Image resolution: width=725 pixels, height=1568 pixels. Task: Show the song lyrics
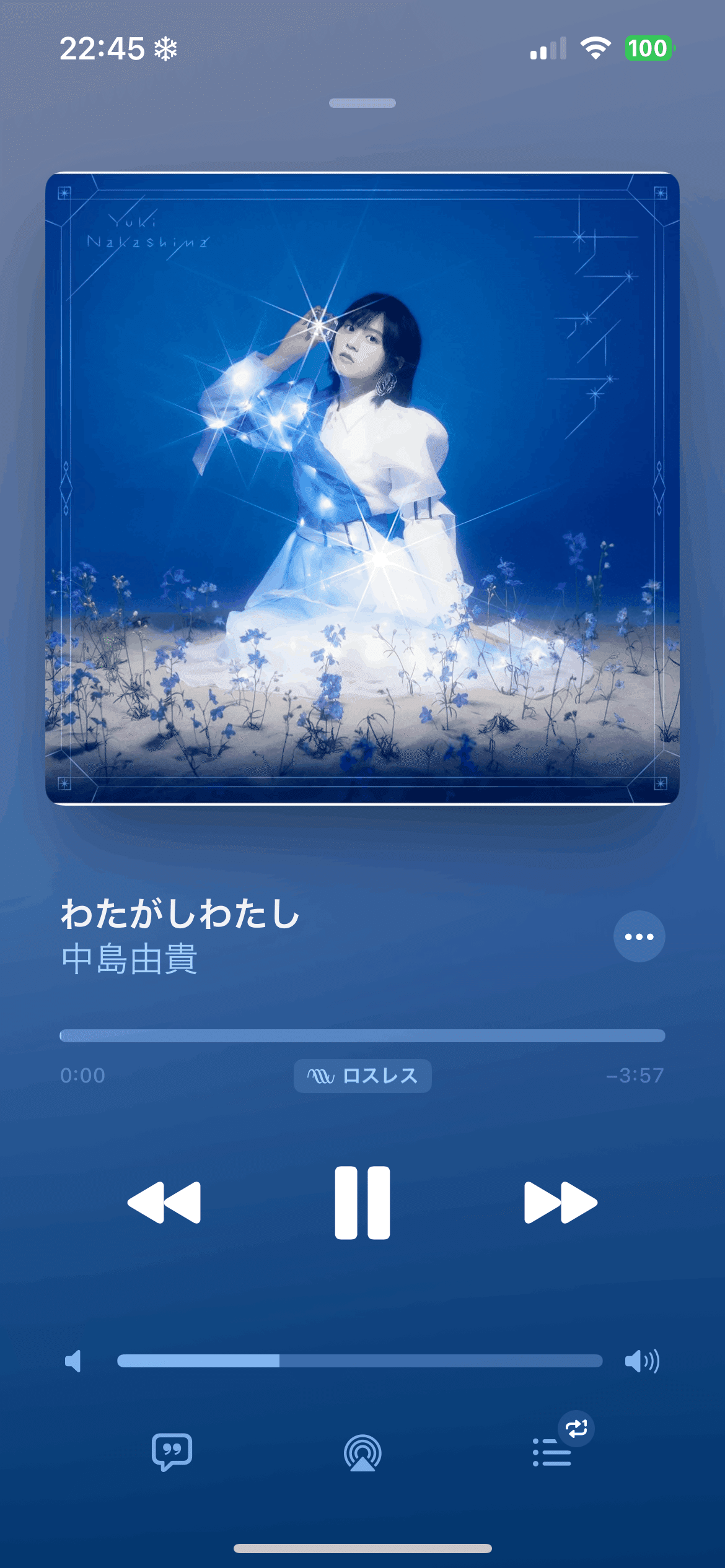[x=172, y=1452]
